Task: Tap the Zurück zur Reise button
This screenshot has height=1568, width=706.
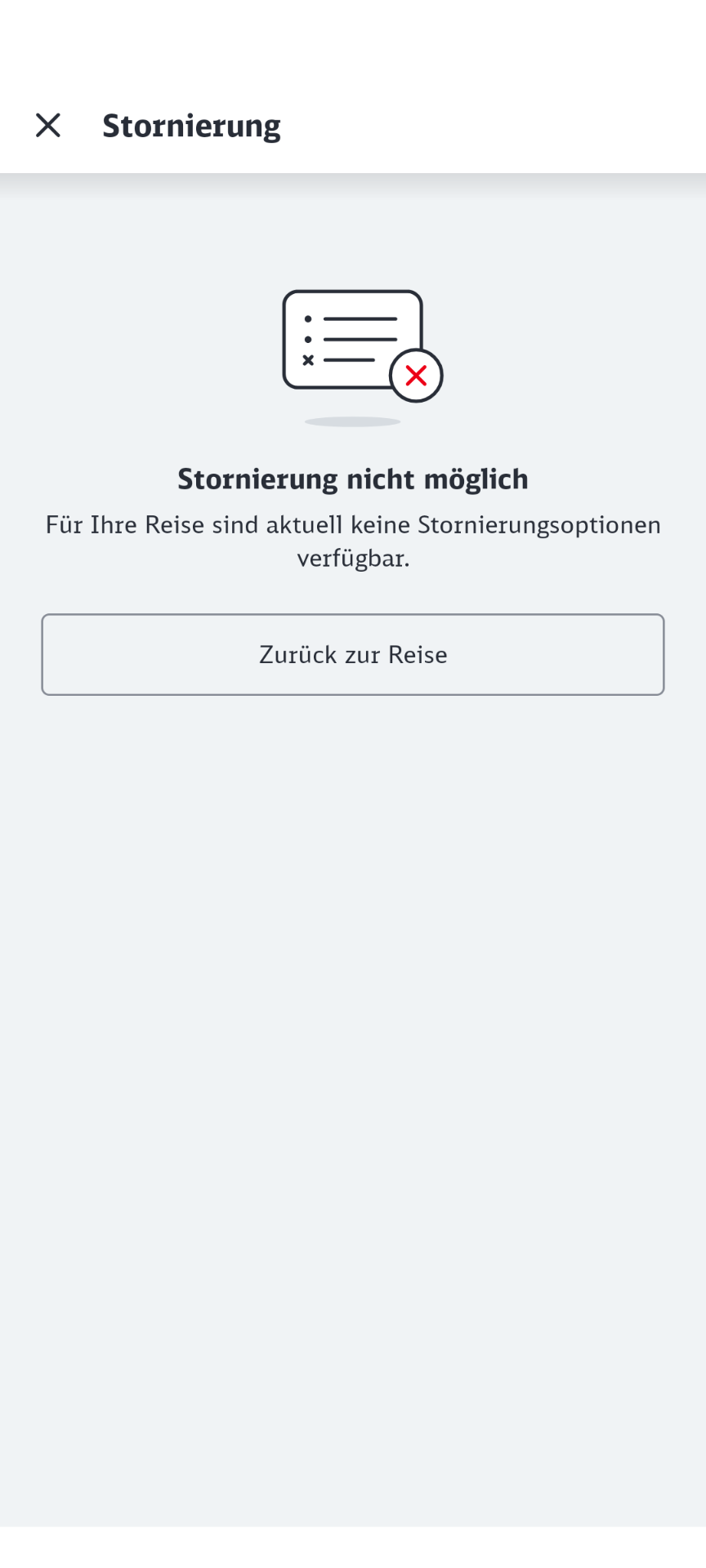Action: pyautogui.click(x=353, y=654)
